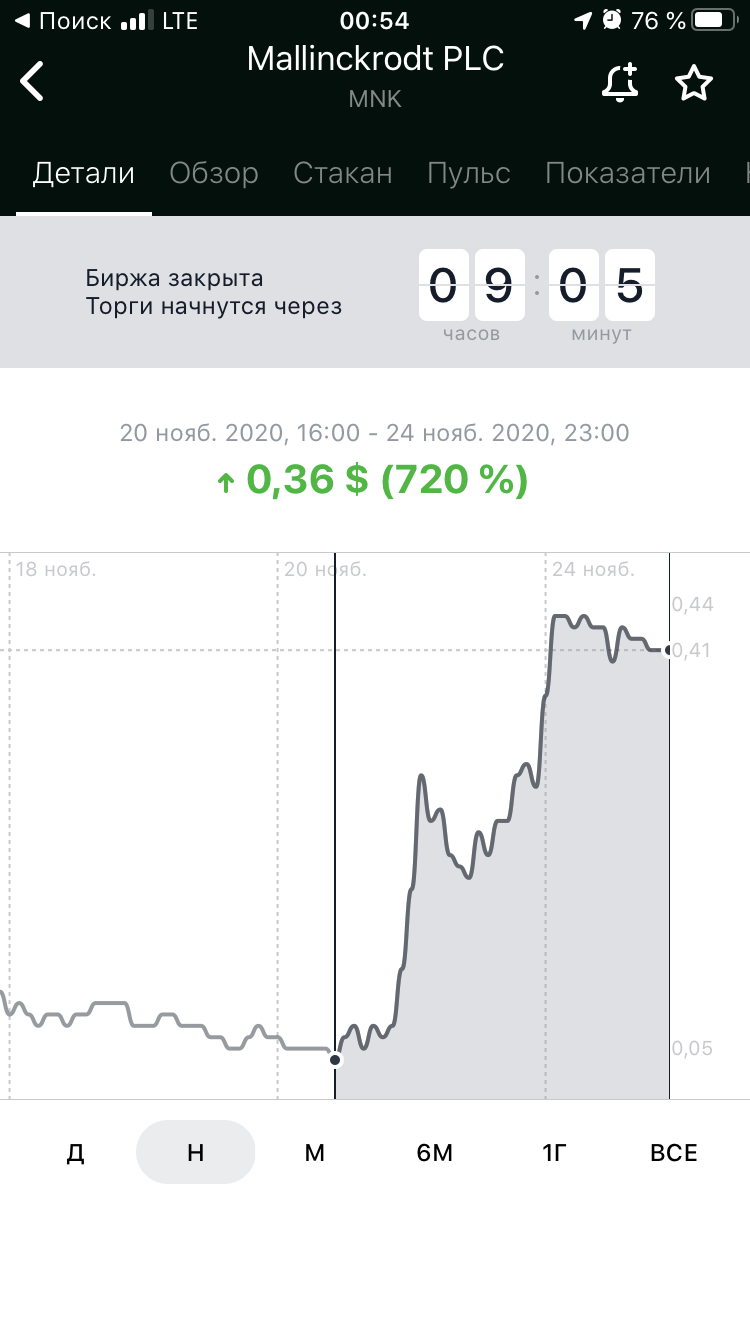Show the ВСЕ full history chart

674,1152
